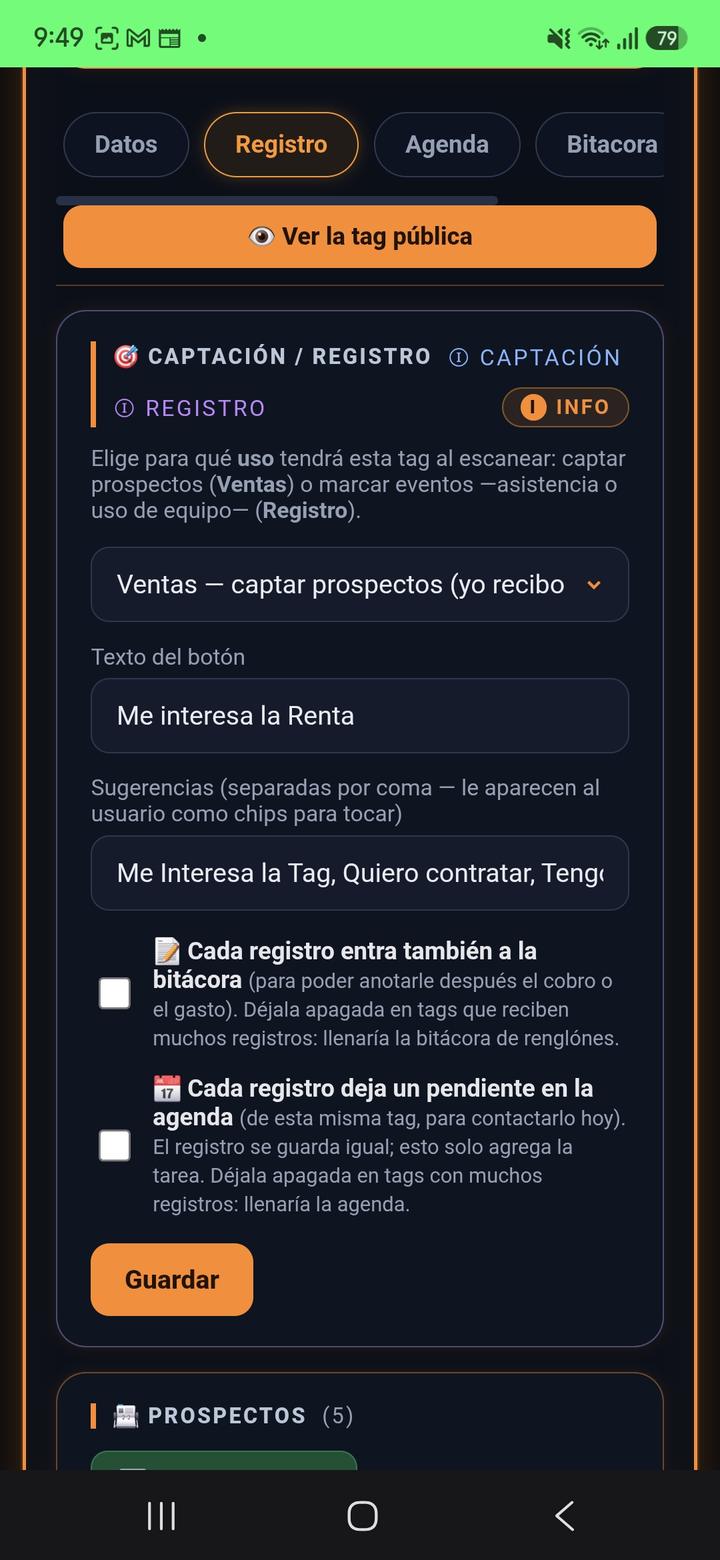Select the Registro tab
This screenshot has height=1560, width=720.
point(281,144)
